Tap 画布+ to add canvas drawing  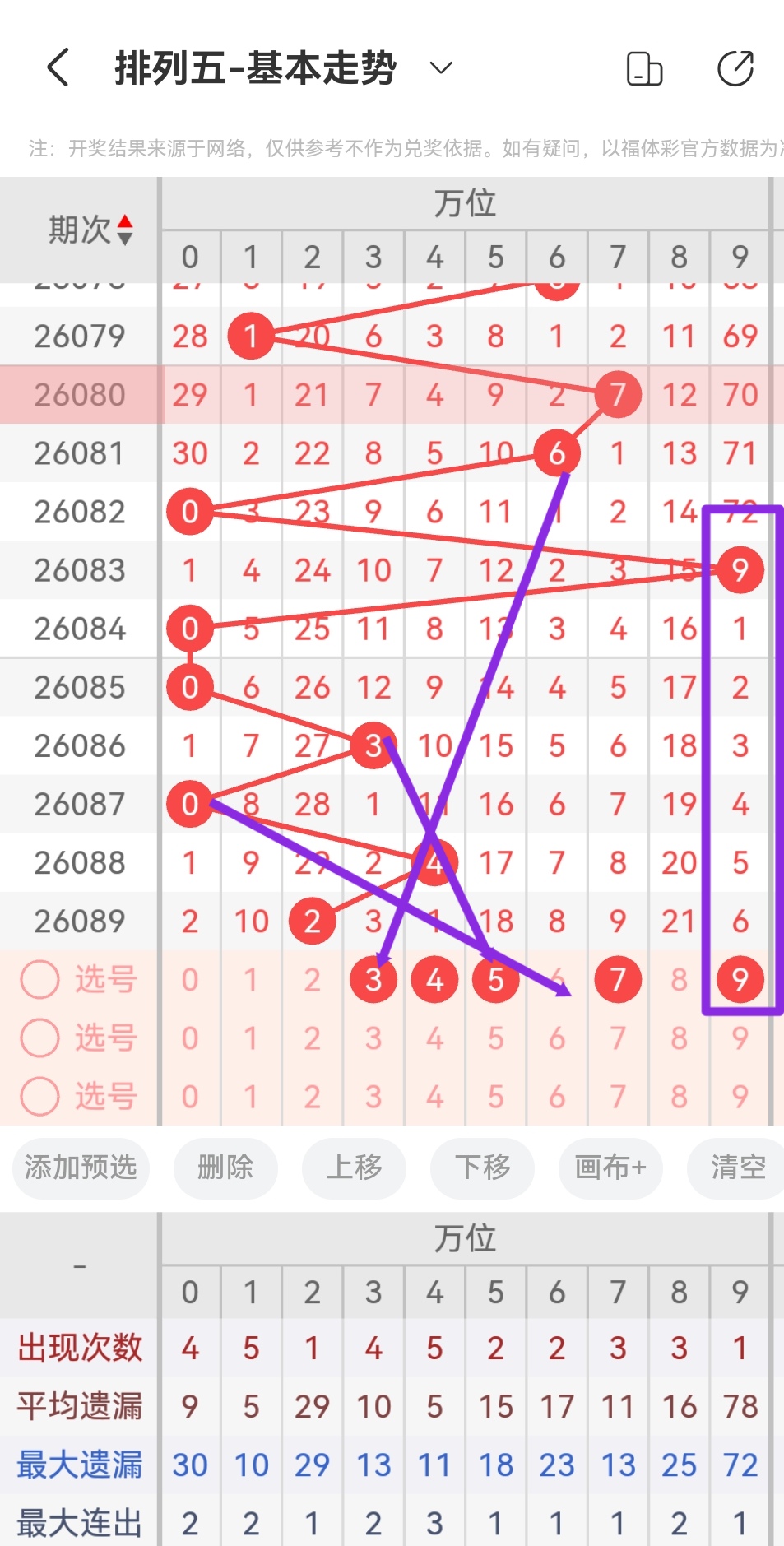[x=610, y=1168]
